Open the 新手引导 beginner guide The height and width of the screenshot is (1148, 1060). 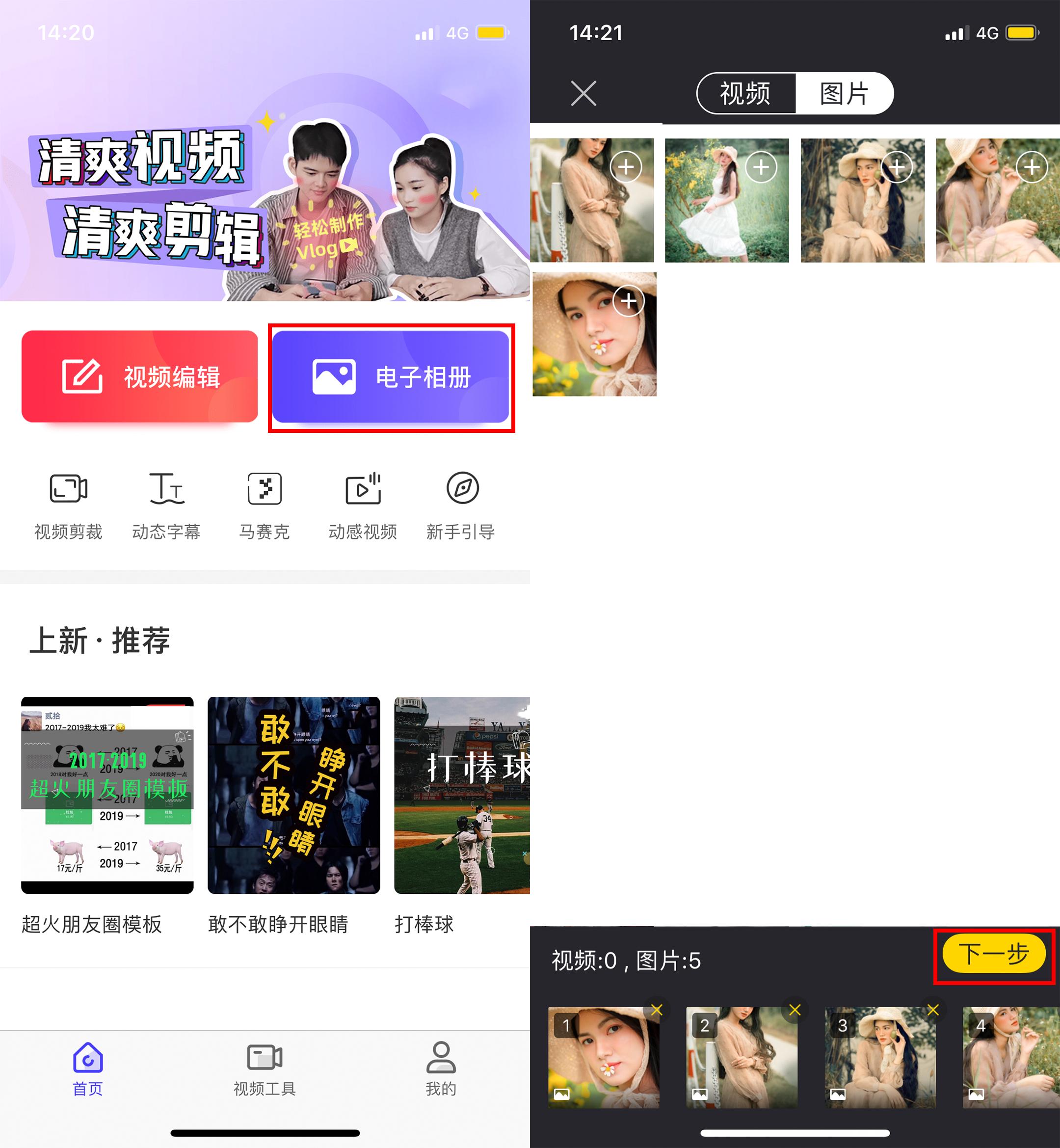pos(461,505)
